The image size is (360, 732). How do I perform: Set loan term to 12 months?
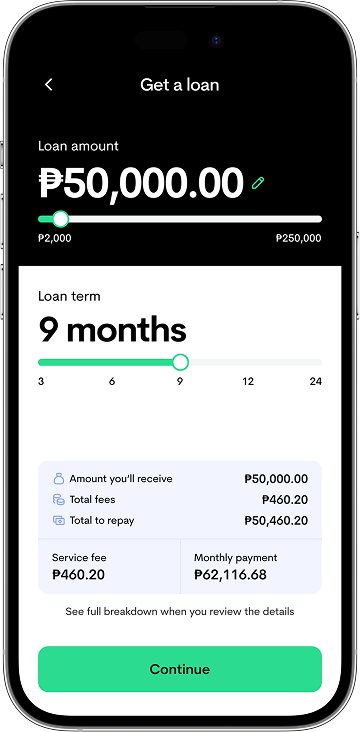pyautogui.click(x=248, y=381)
